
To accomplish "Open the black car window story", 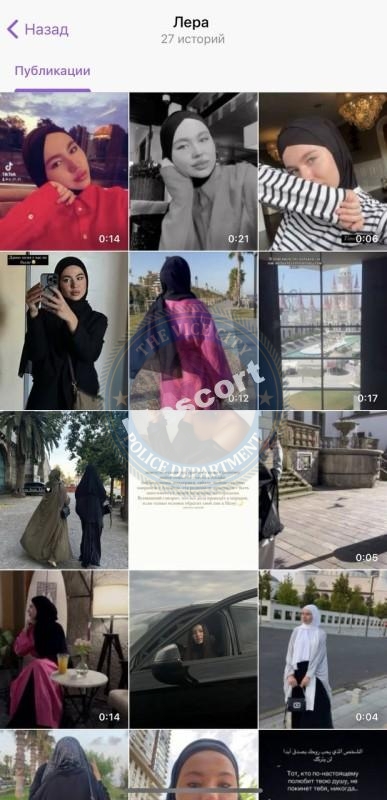I will 193,649.
